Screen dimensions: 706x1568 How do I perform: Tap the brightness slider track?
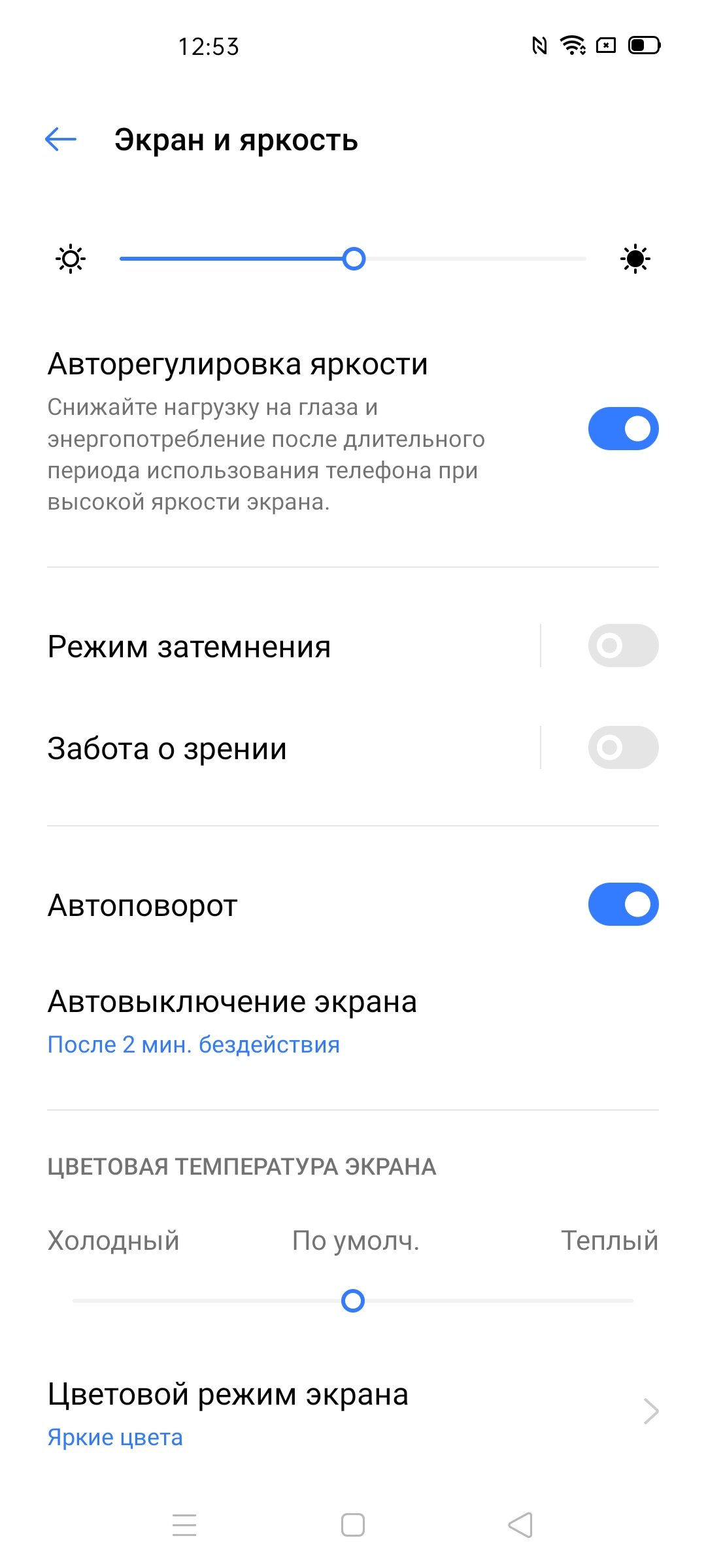point(353,259)
